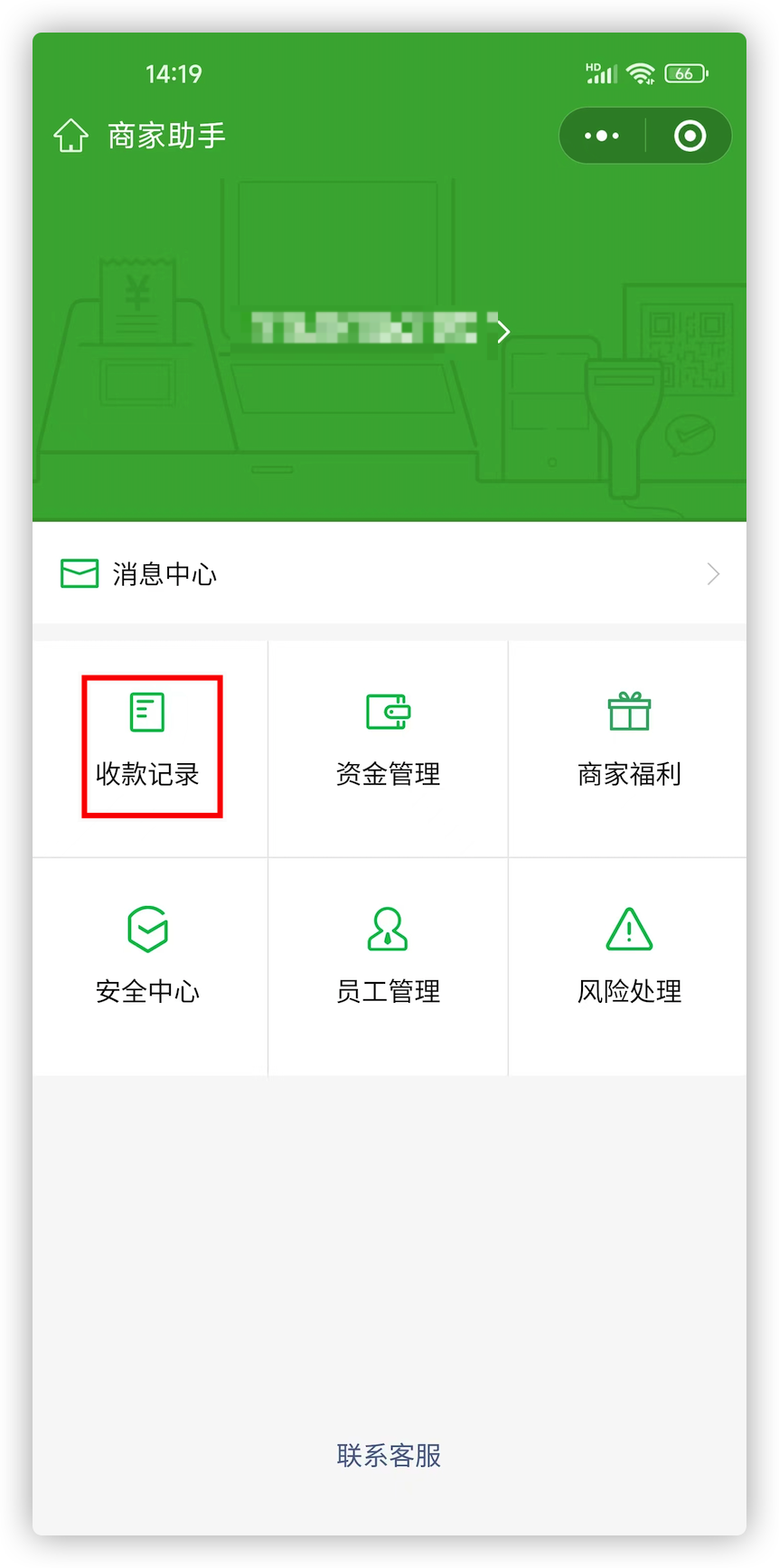Tap the home icon beside 商家助手
Viewport: 779px width, 1568px height.
[70, 136]
